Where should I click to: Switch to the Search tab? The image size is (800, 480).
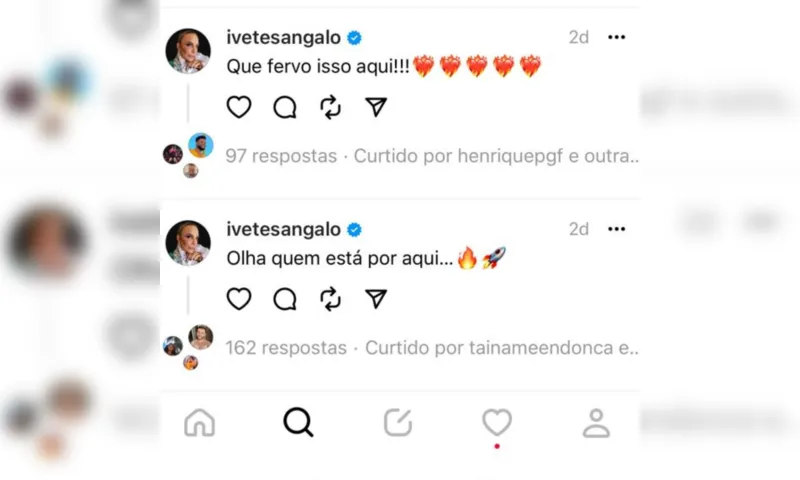click(x=298, y=423)
